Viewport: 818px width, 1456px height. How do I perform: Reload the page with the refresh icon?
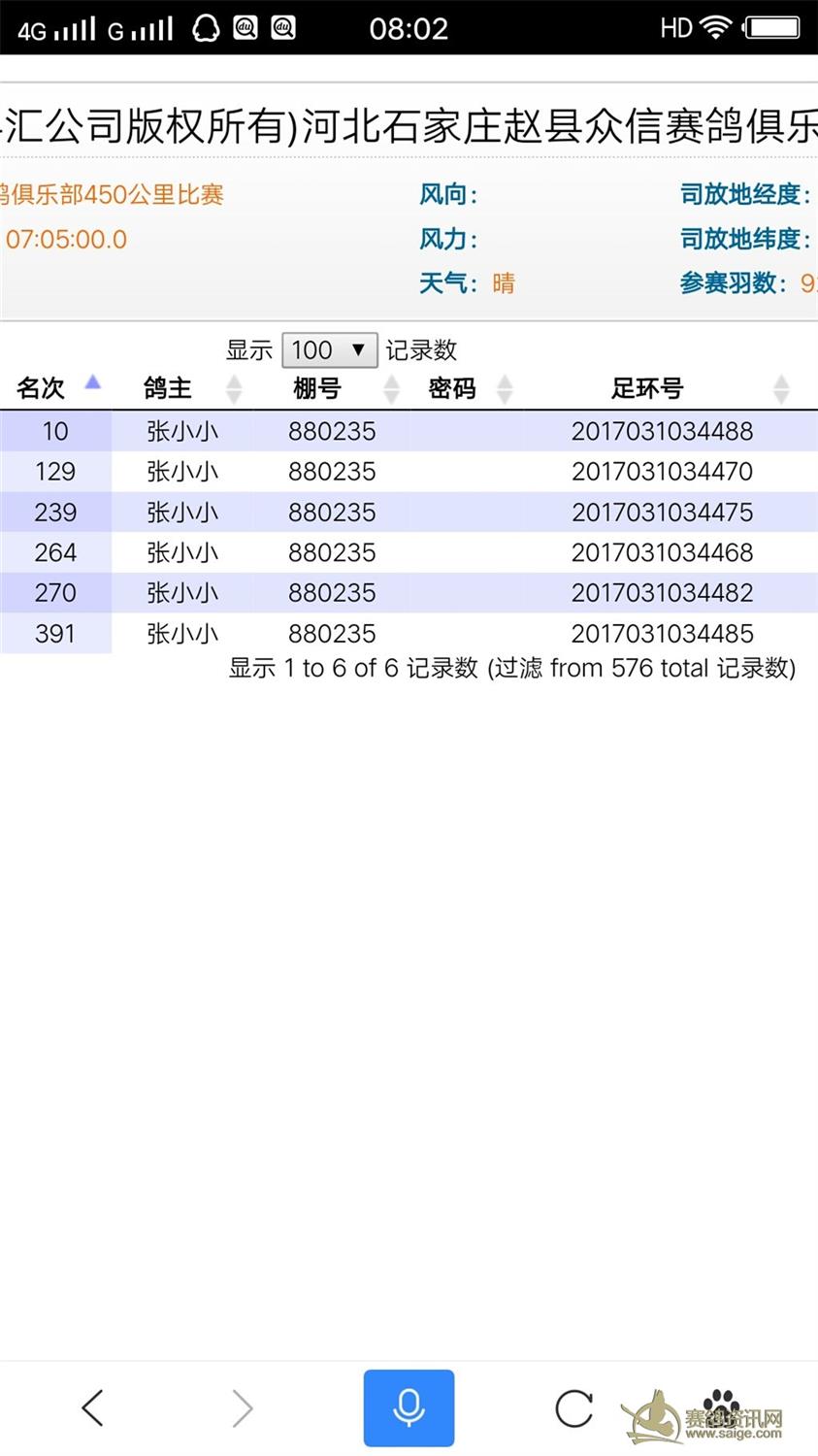pyautogui.click(x=573, y=1408)
